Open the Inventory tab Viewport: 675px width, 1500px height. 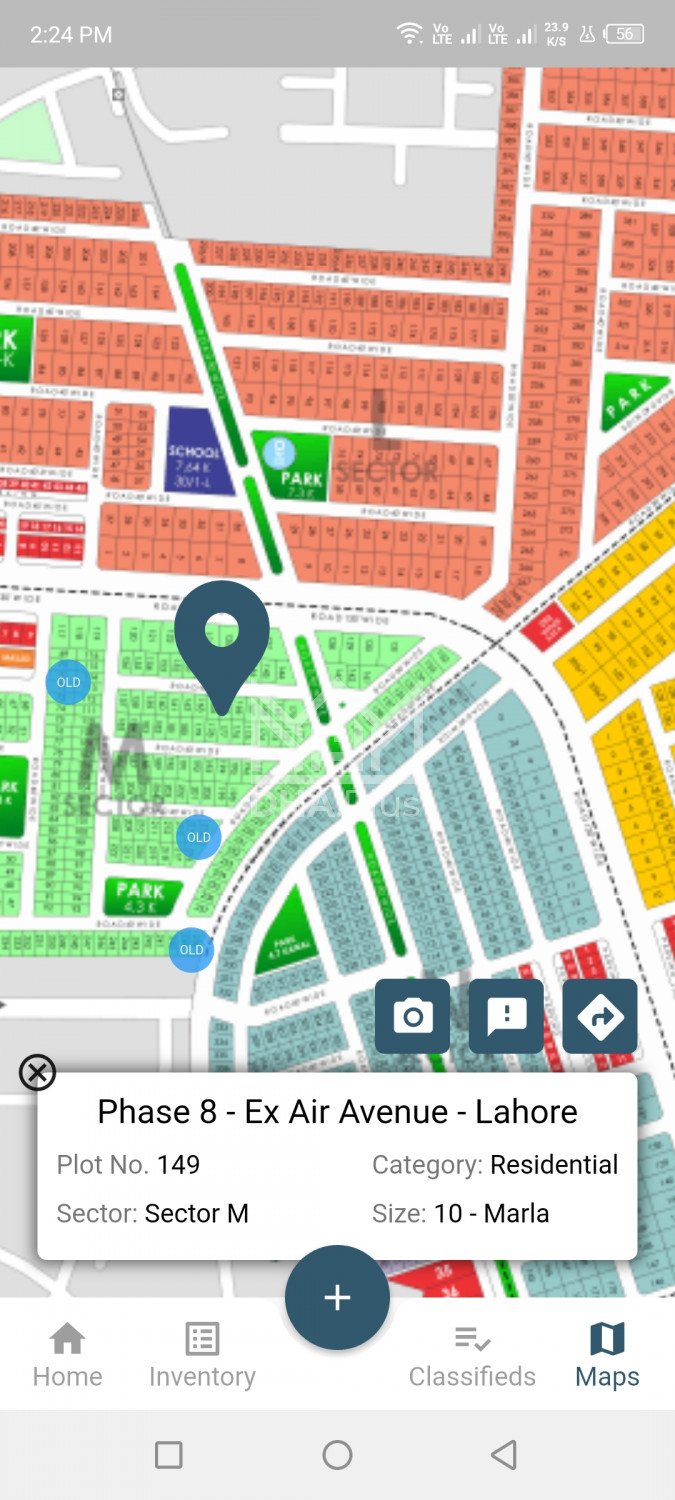pos(202,1355)
